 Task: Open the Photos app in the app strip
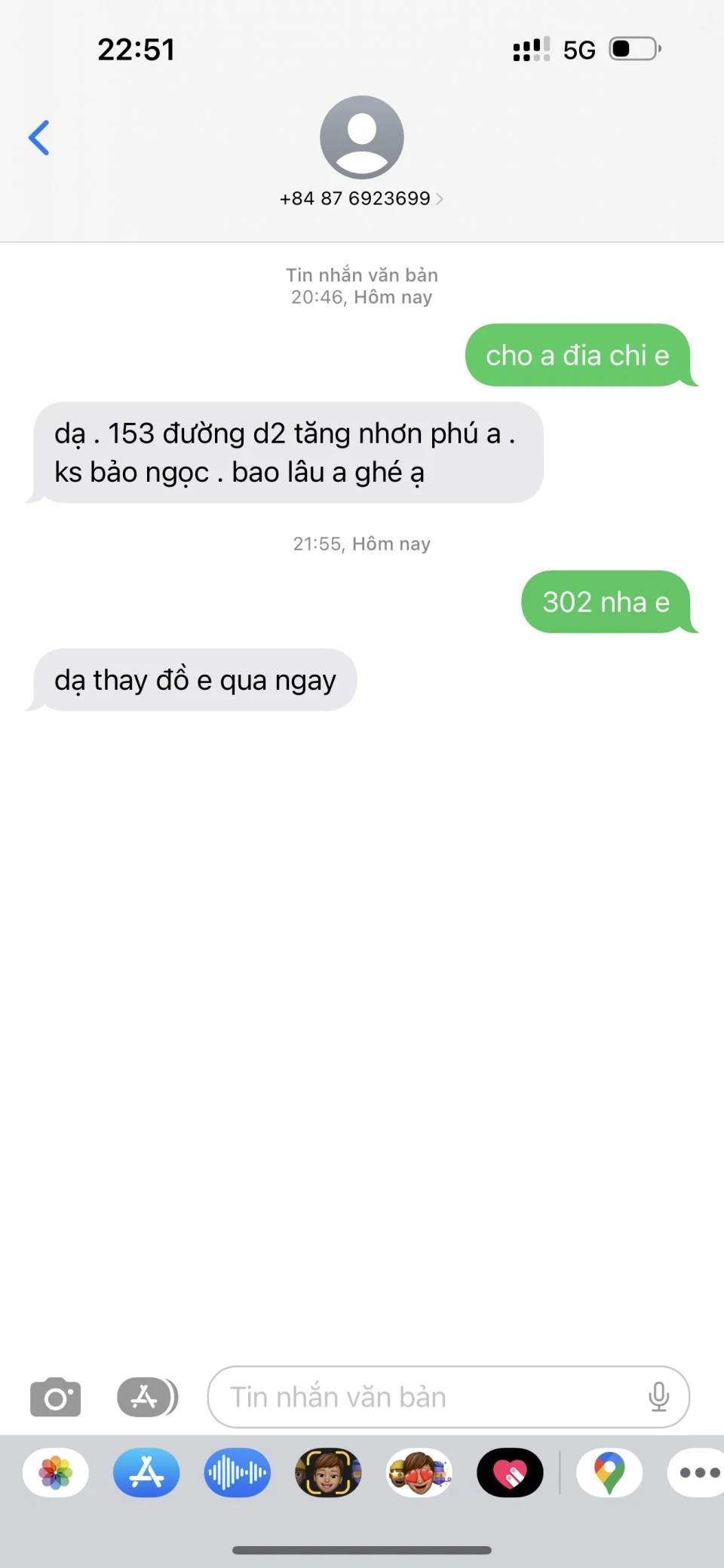tap(56, 1472)
